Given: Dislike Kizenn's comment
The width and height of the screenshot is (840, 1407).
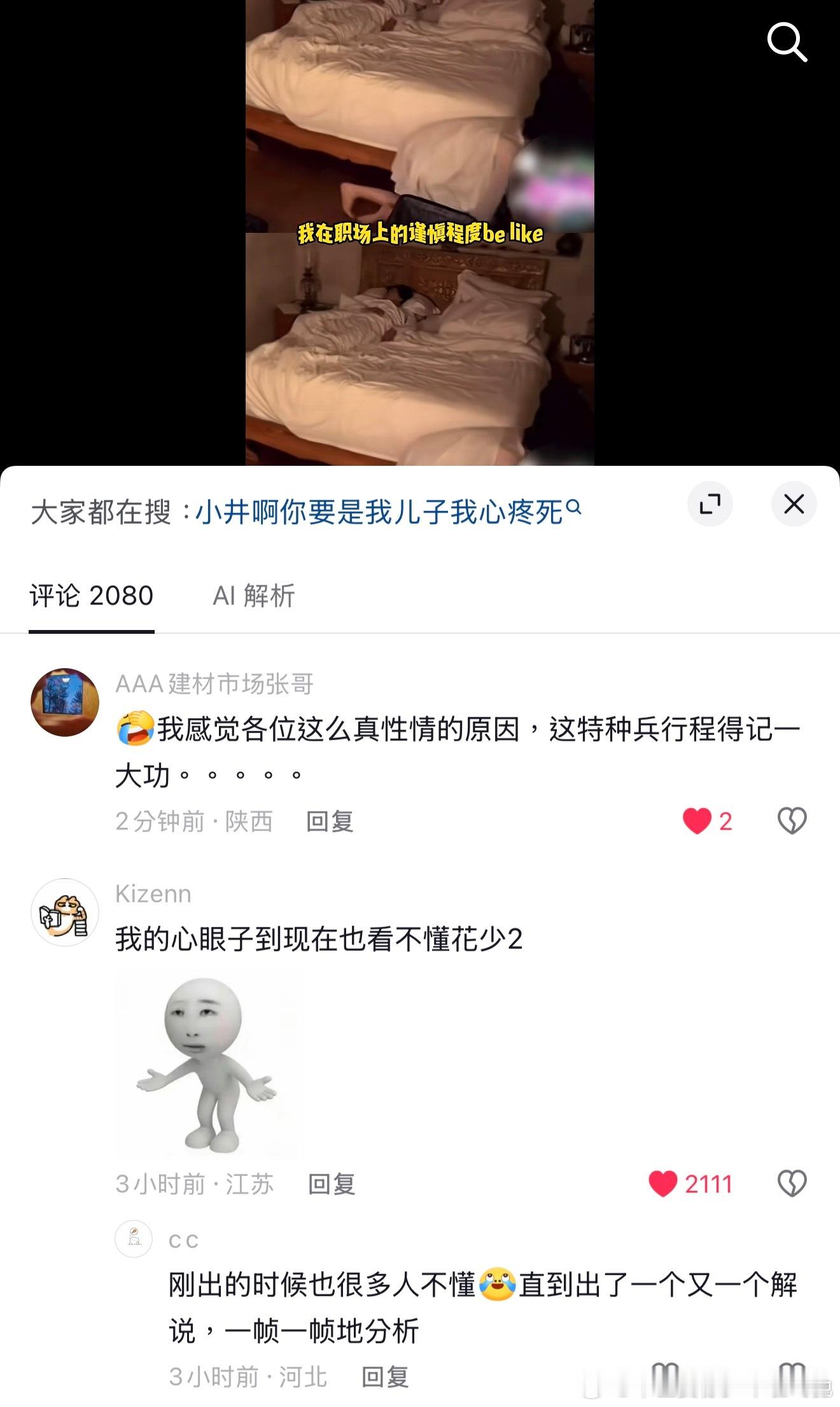Looking at the screenshot, I should (792, 1184).
